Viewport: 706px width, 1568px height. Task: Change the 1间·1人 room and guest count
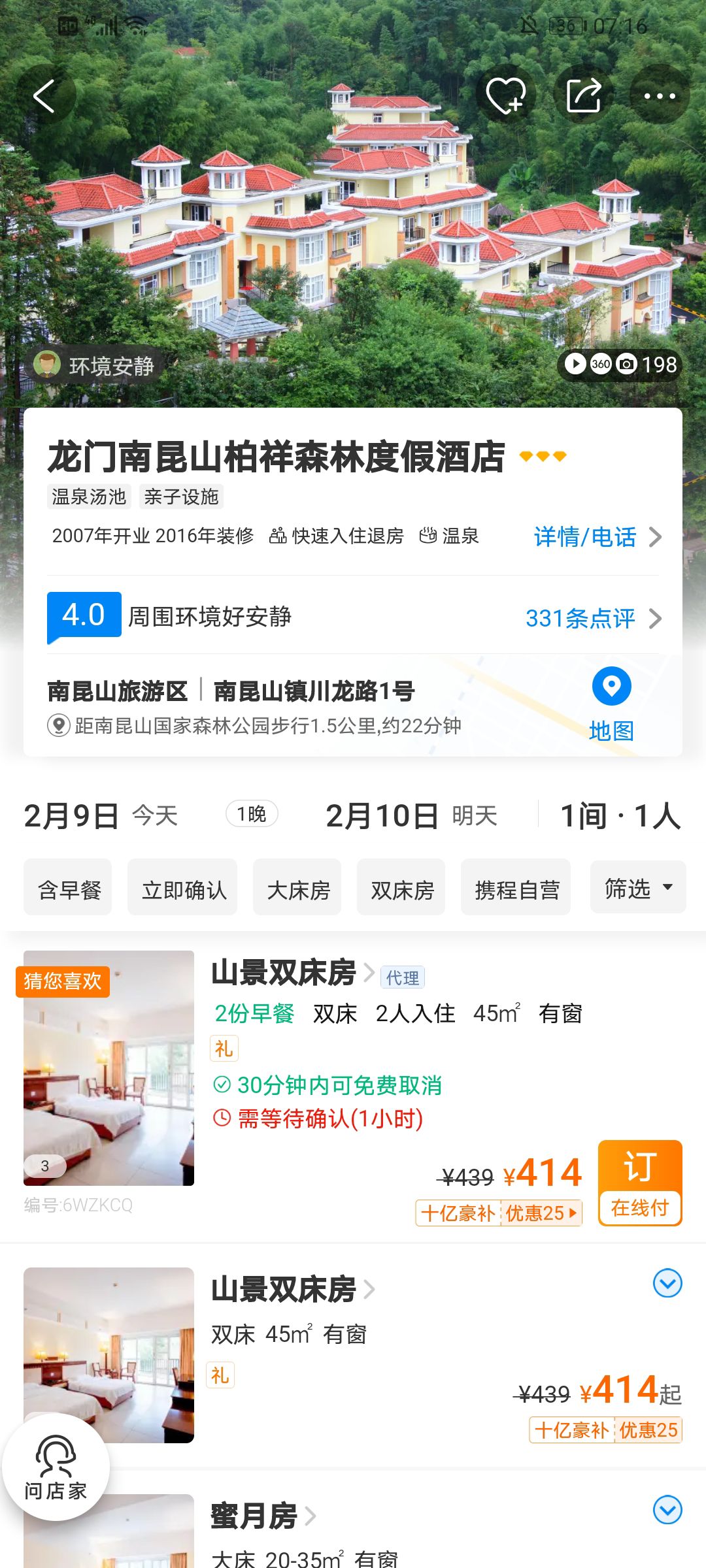621,815
